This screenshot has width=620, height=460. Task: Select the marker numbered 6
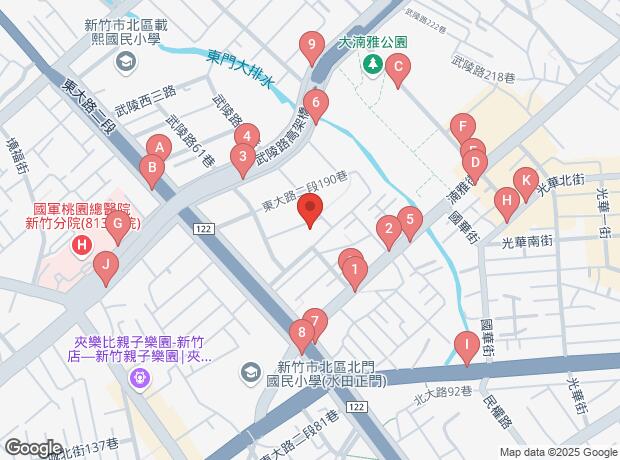point(316,104)
